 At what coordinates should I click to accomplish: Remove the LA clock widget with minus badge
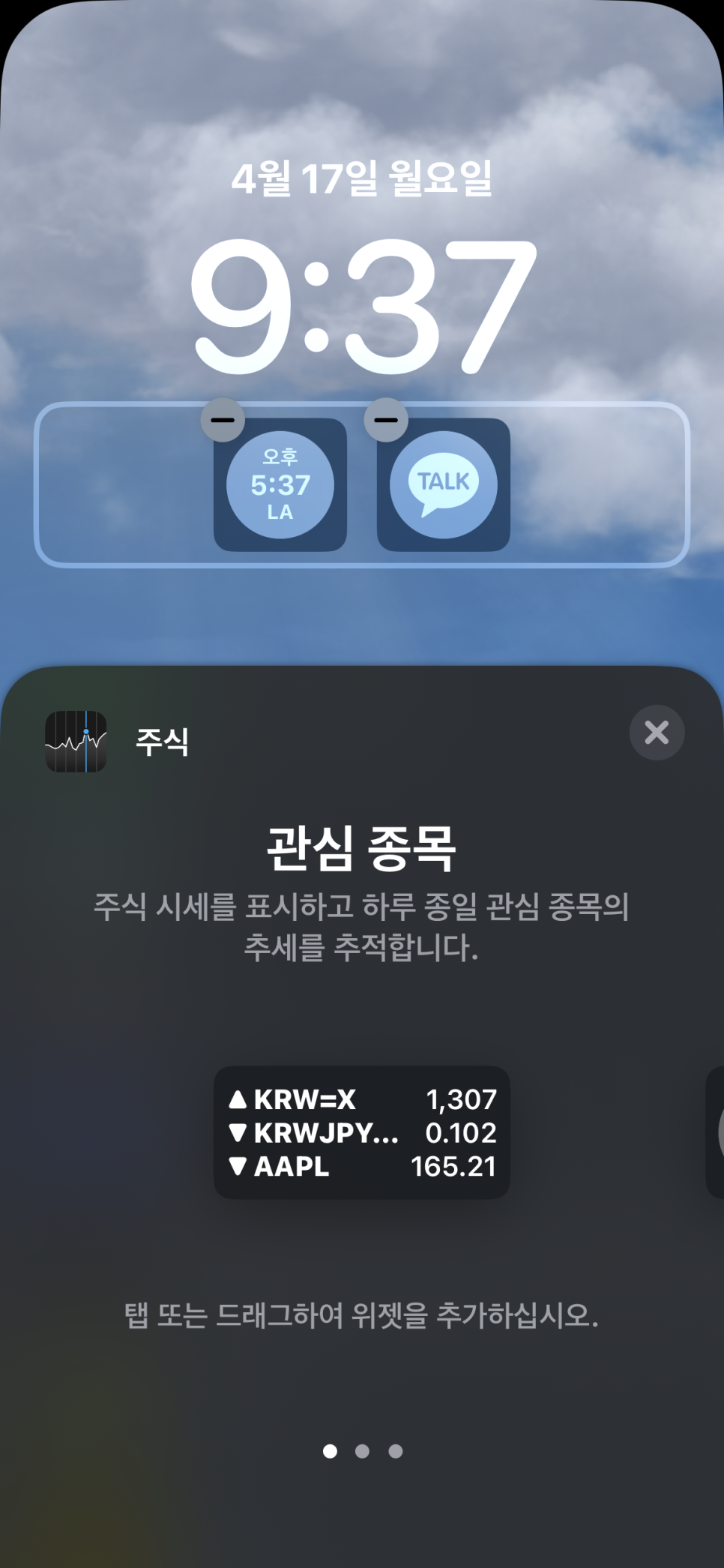point(221,421)
